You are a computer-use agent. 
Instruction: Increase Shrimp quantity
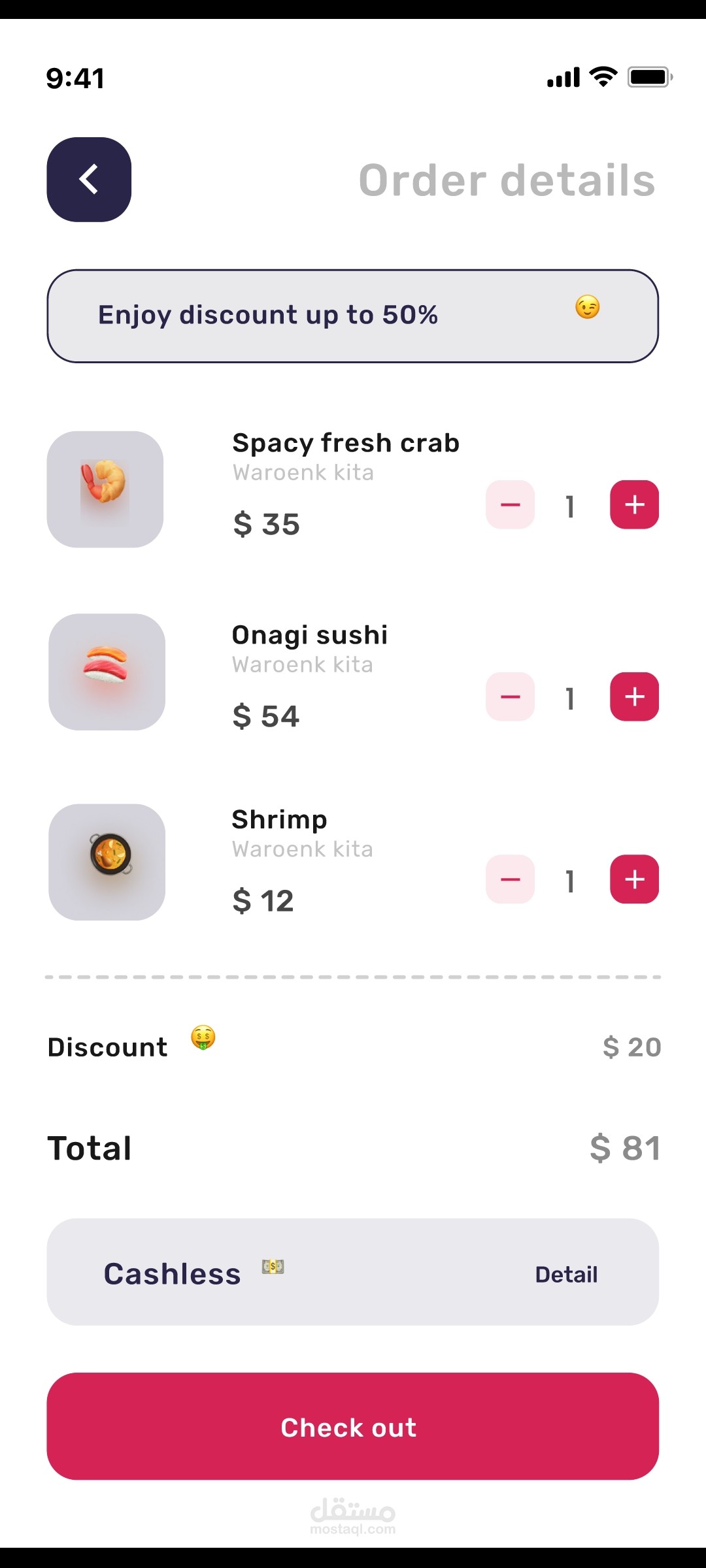click(634, 879)
